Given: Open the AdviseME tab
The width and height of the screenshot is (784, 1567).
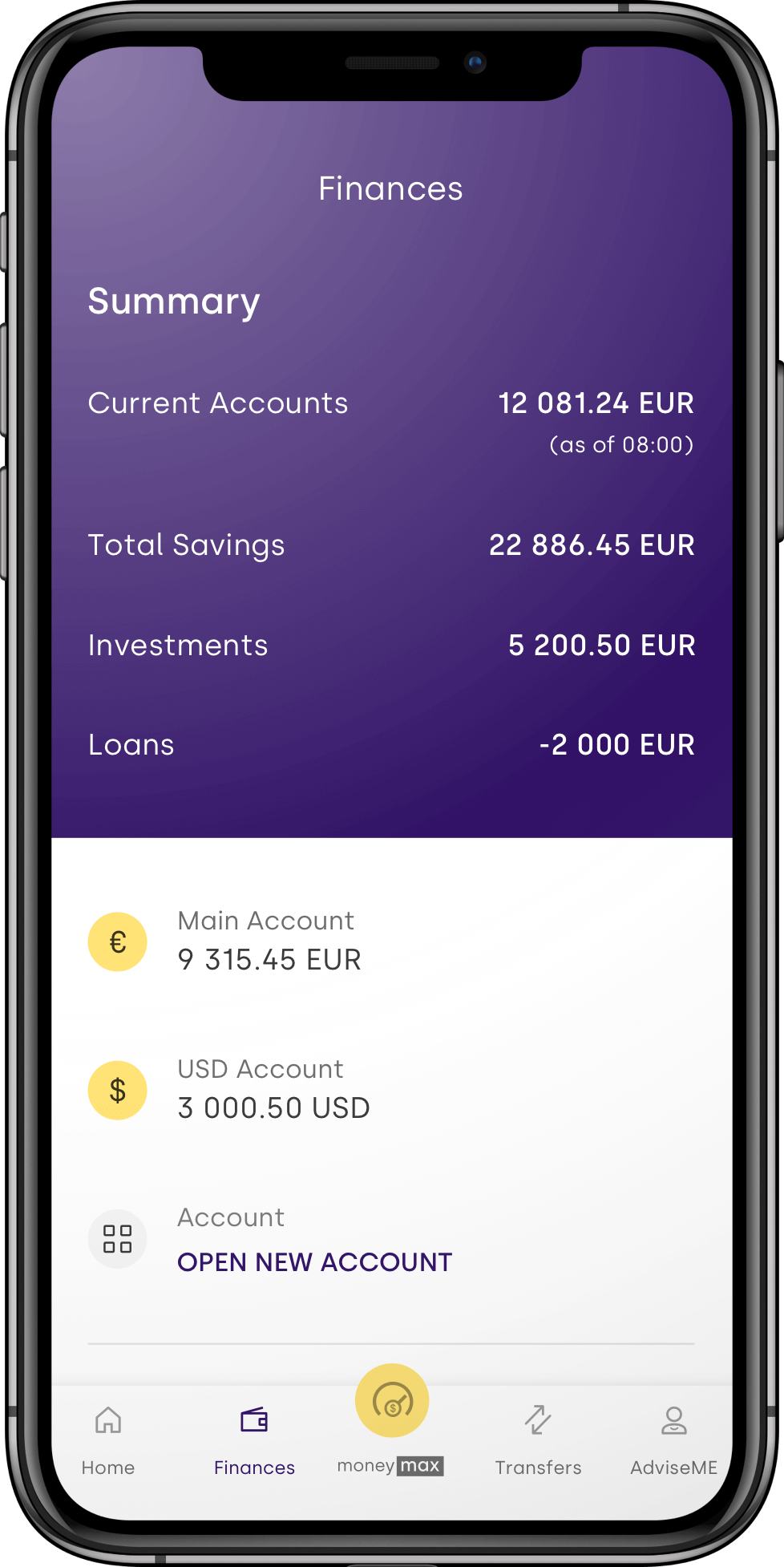Looking at the screenshot, I should pyautogui.click(x=673, y=1439).
